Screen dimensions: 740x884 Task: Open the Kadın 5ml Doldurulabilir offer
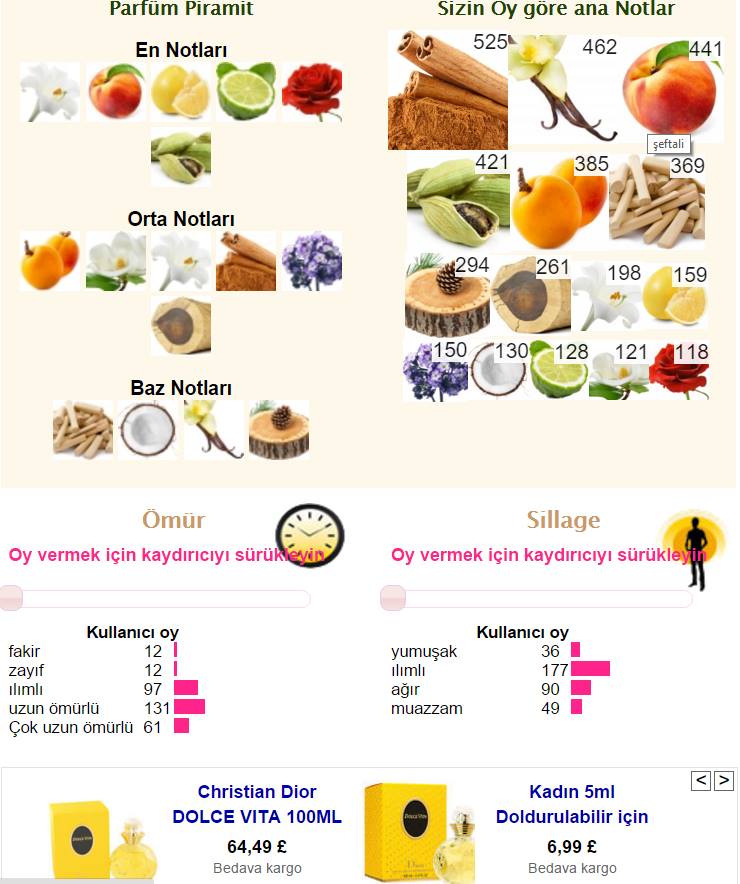pos(571,805)
